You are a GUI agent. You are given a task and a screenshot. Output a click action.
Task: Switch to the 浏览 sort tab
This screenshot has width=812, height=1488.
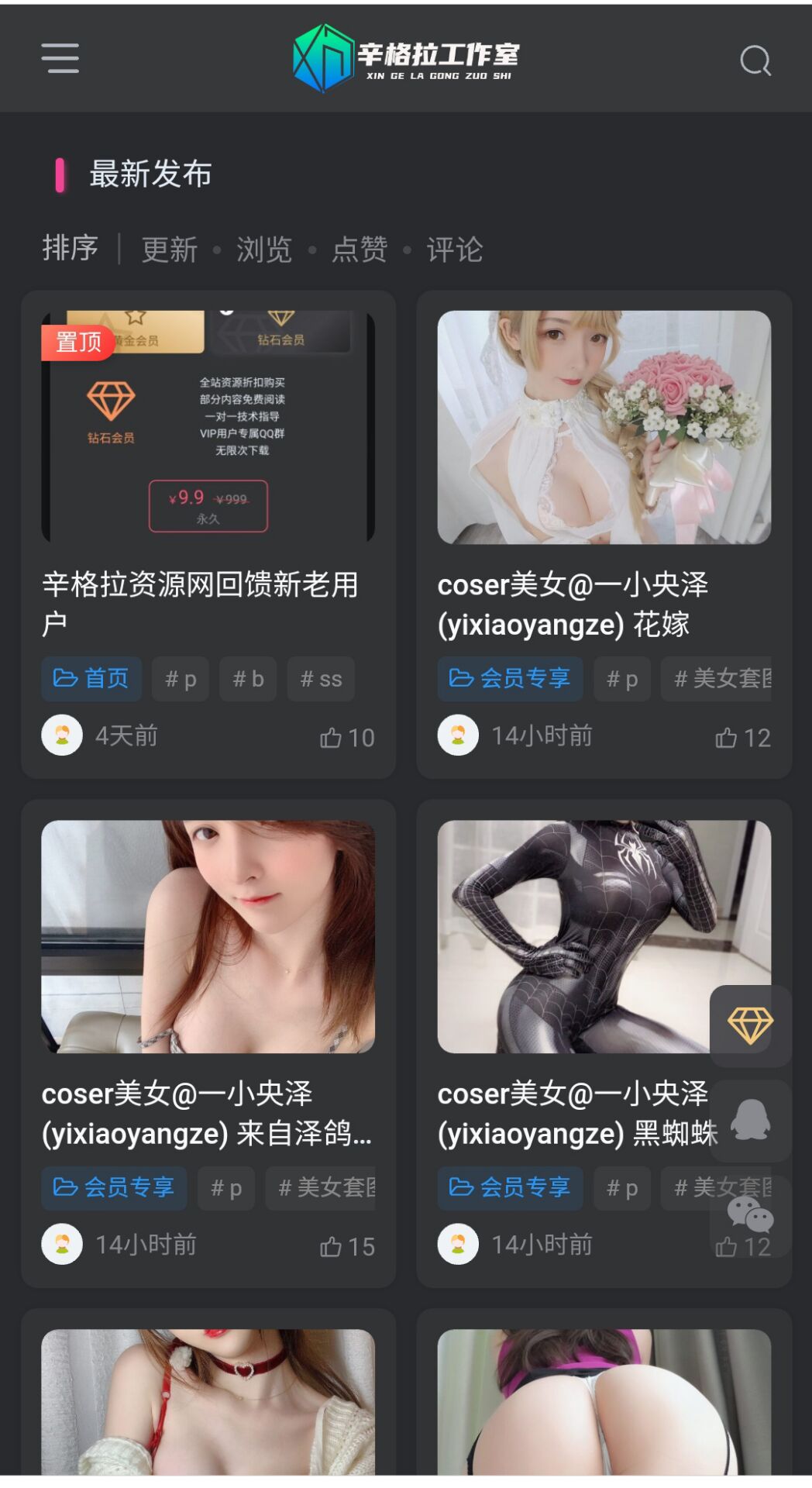(264, 248)
